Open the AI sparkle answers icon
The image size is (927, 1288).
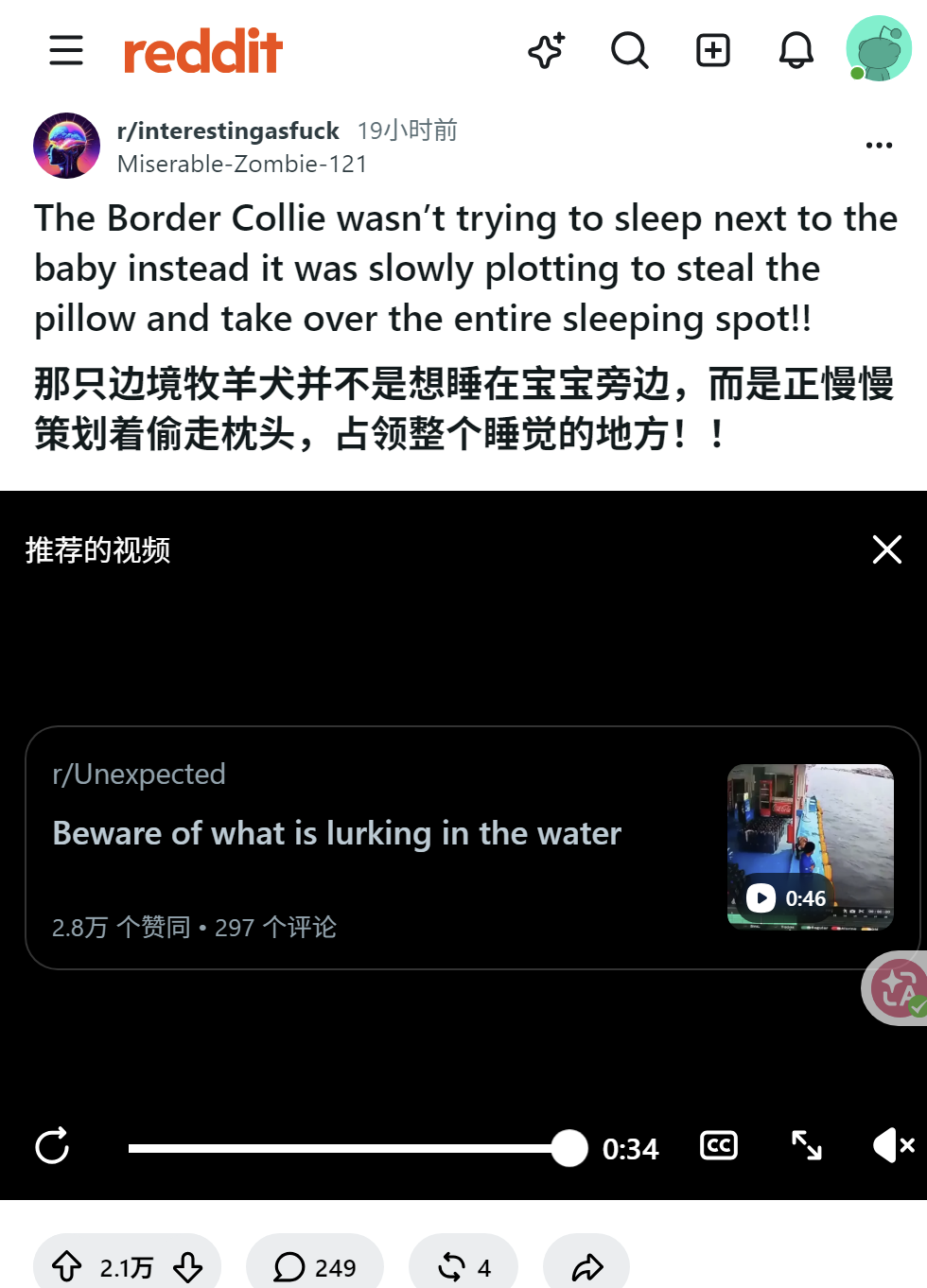[547, 50]
